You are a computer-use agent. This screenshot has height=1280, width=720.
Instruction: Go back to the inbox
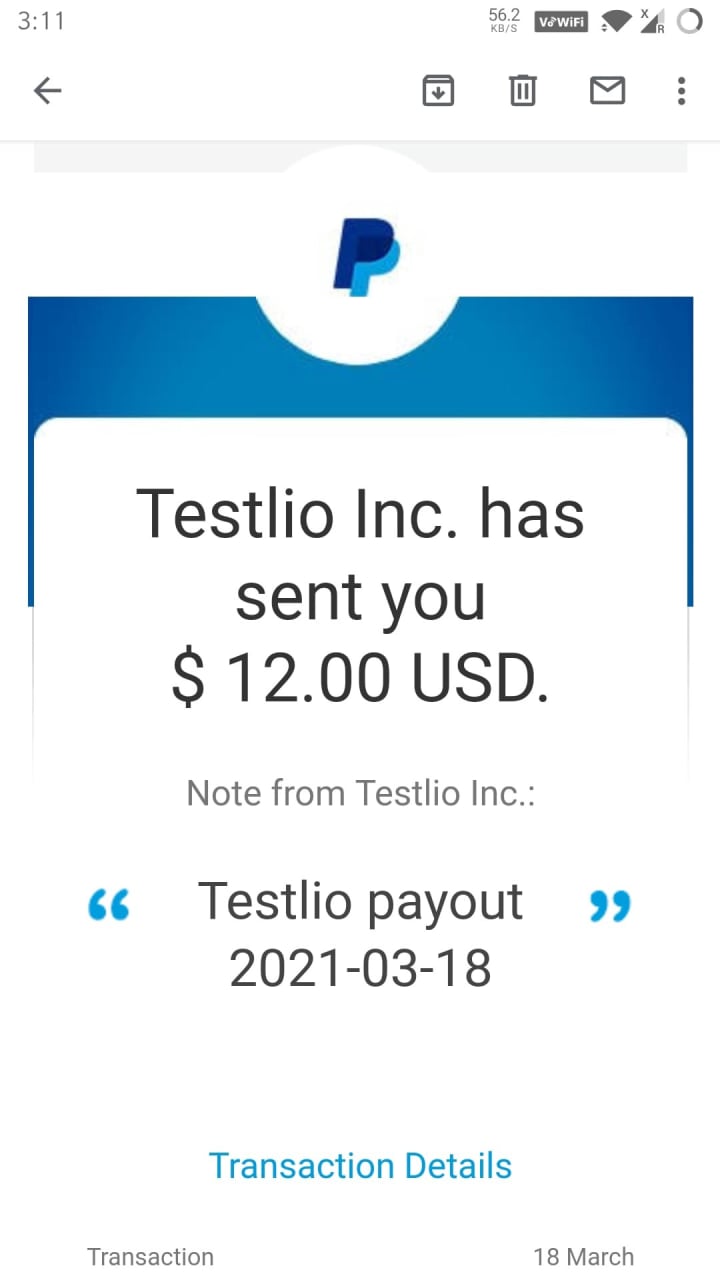pyautogui.click(x=47, y=91)
